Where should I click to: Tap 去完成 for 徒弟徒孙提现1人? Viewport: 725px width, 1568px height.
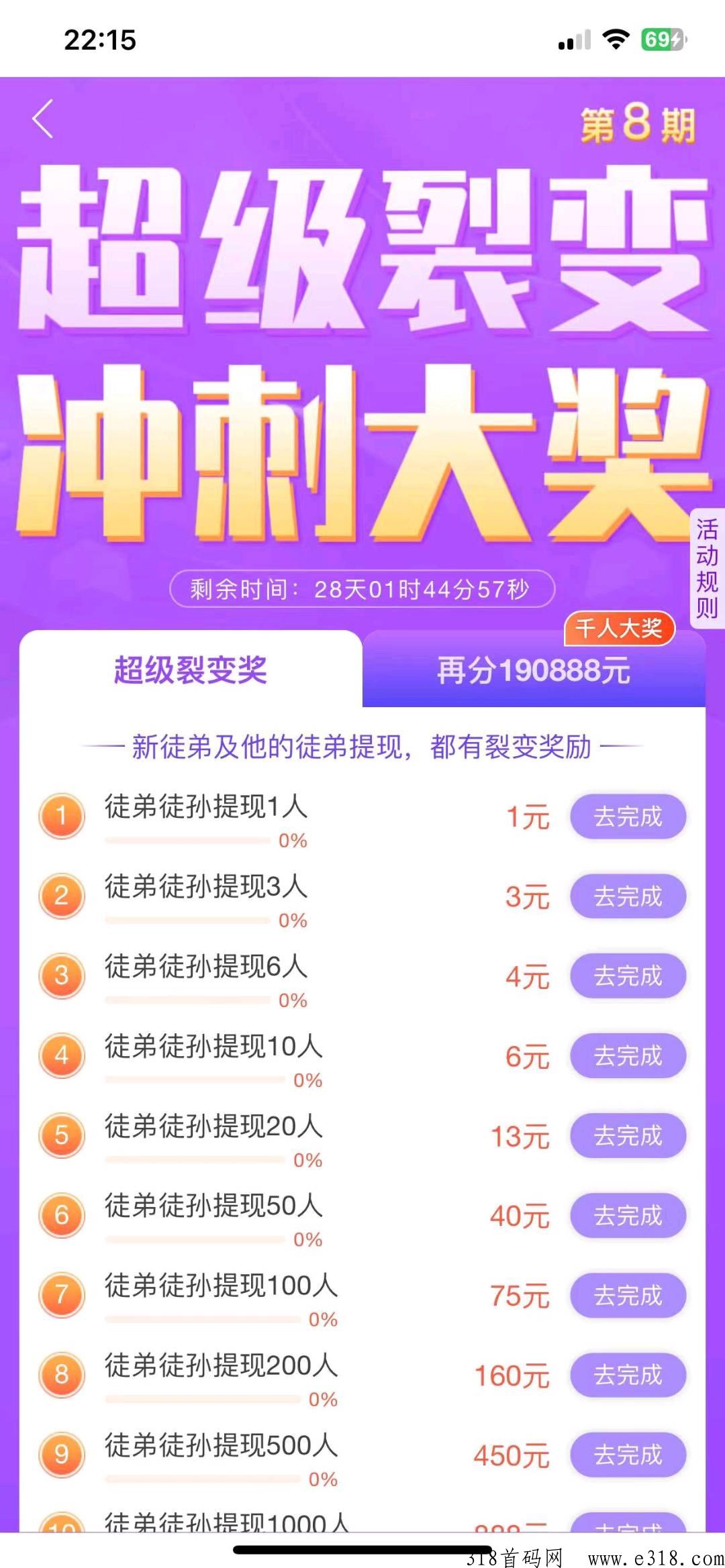[628, 817]
